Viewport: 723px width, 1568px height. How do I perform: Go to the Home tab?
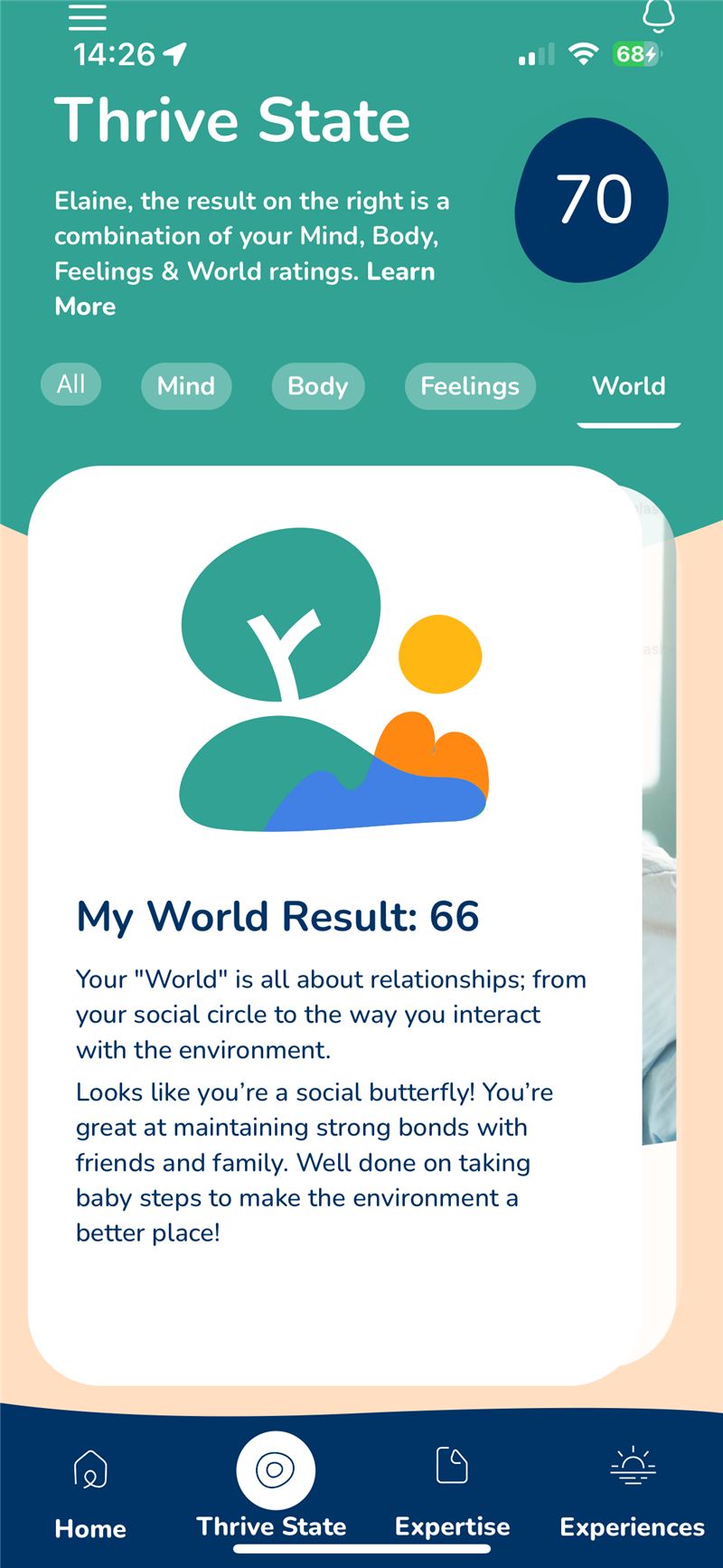[x=90, y=1493]
